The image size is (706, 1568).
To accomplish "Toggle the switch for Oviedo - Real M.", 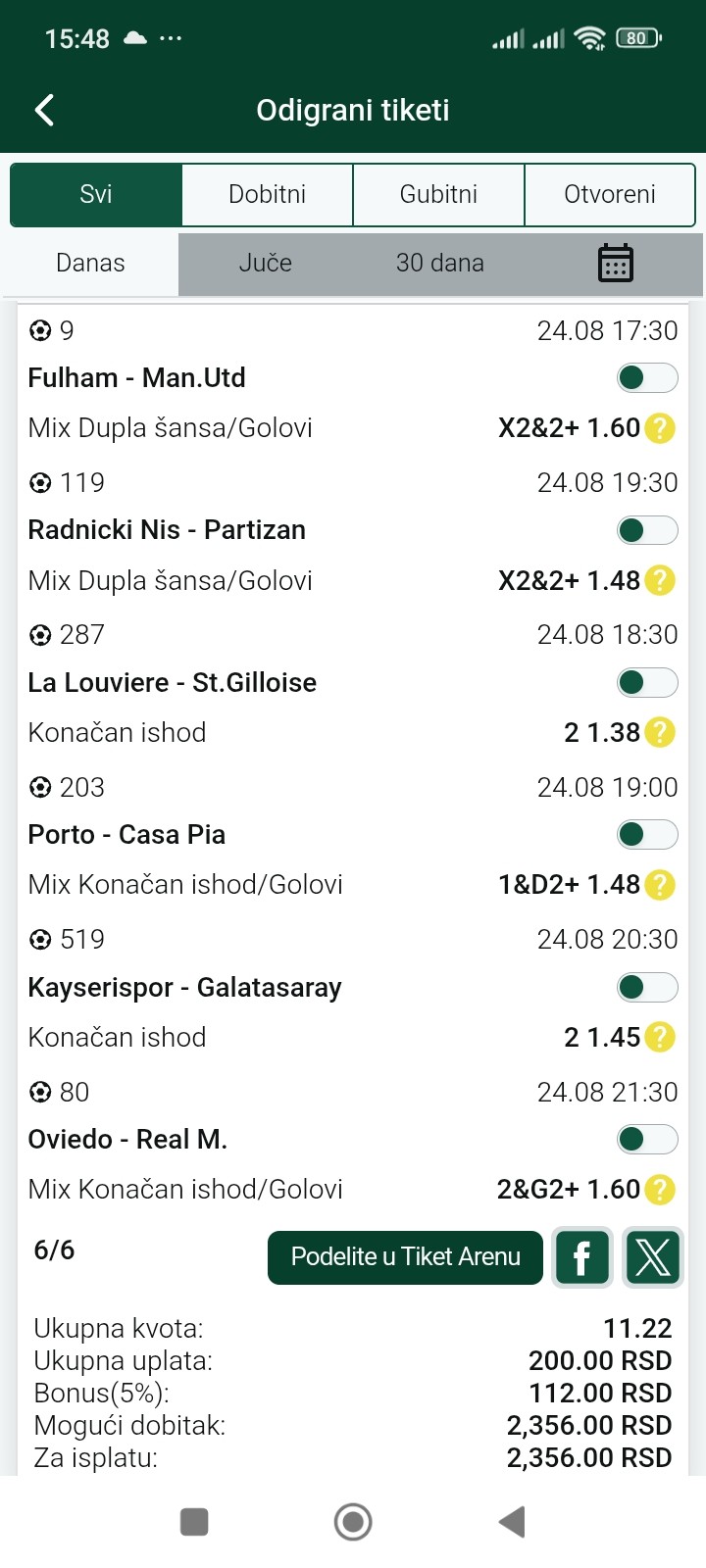I will (647, 1139).
